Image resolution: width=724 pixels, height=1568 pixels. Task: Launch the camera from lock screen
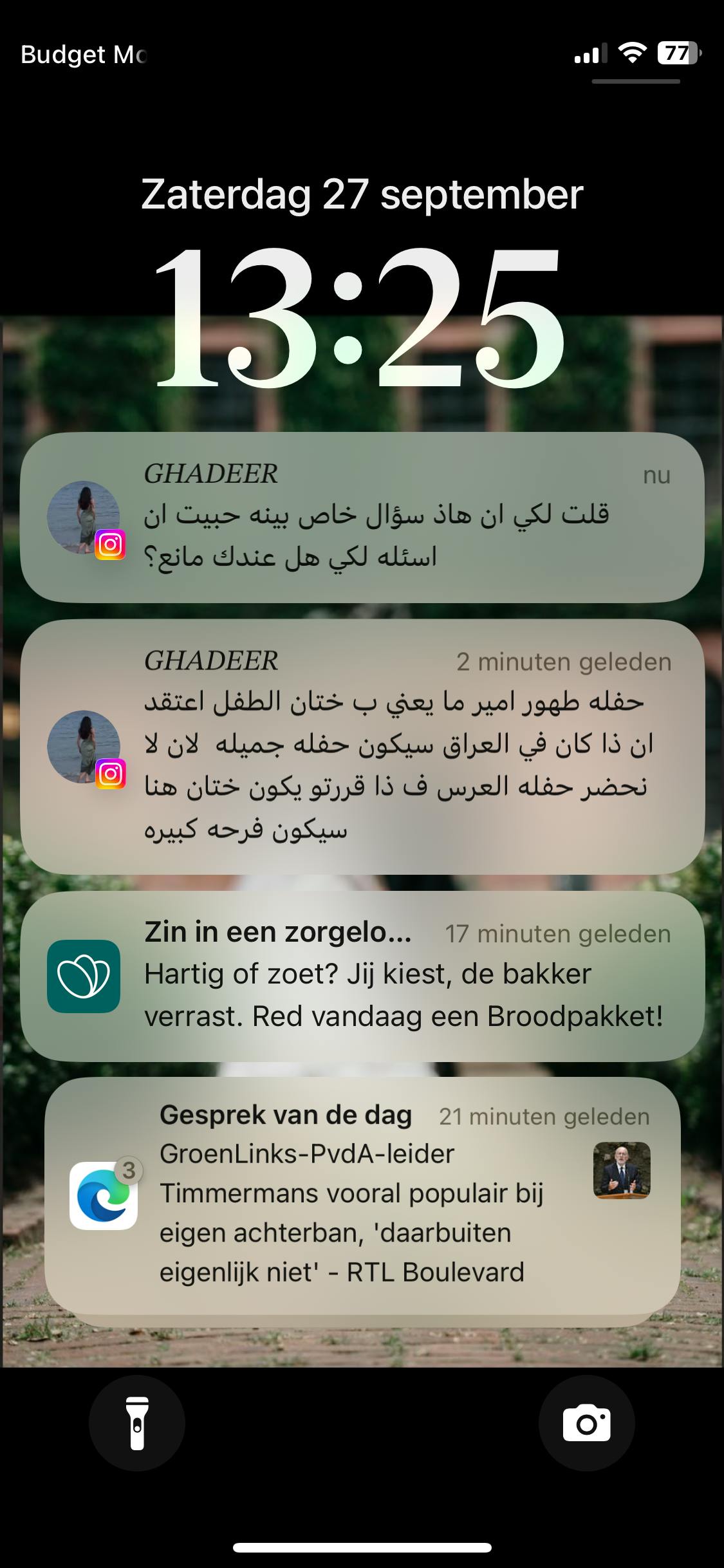586,1423
